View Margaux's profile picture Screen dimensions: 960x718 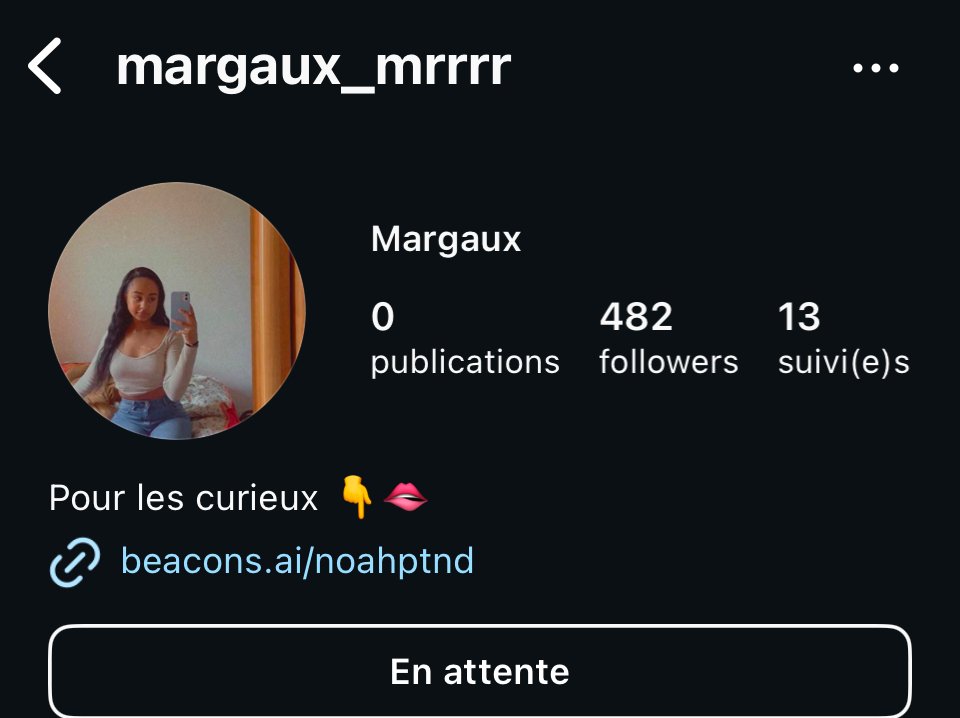pos(176,311)
